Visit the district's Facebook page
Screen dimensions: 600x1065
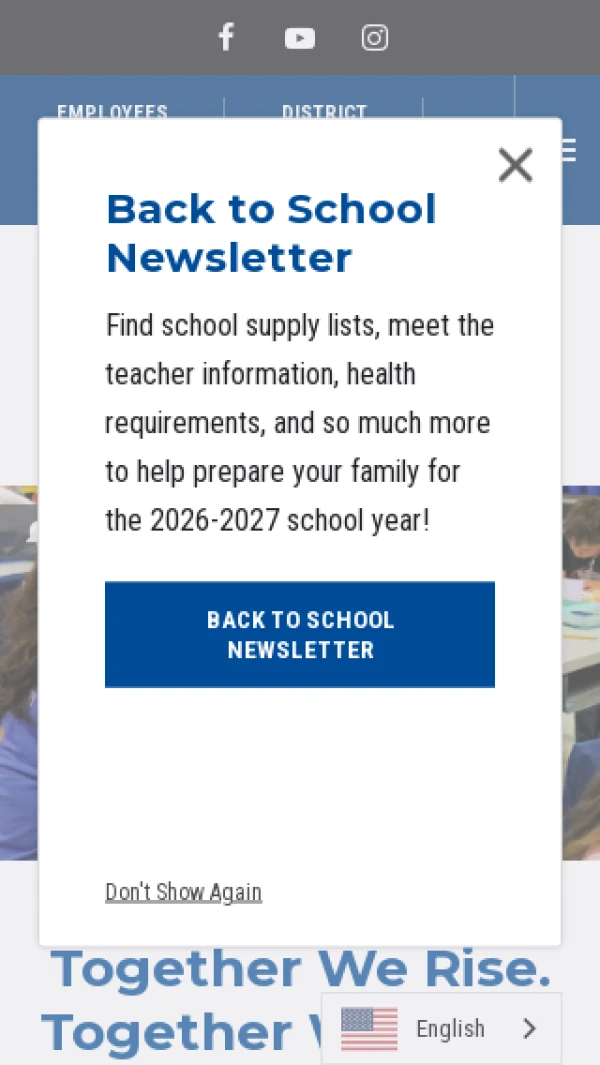click(x=226, y=37)
